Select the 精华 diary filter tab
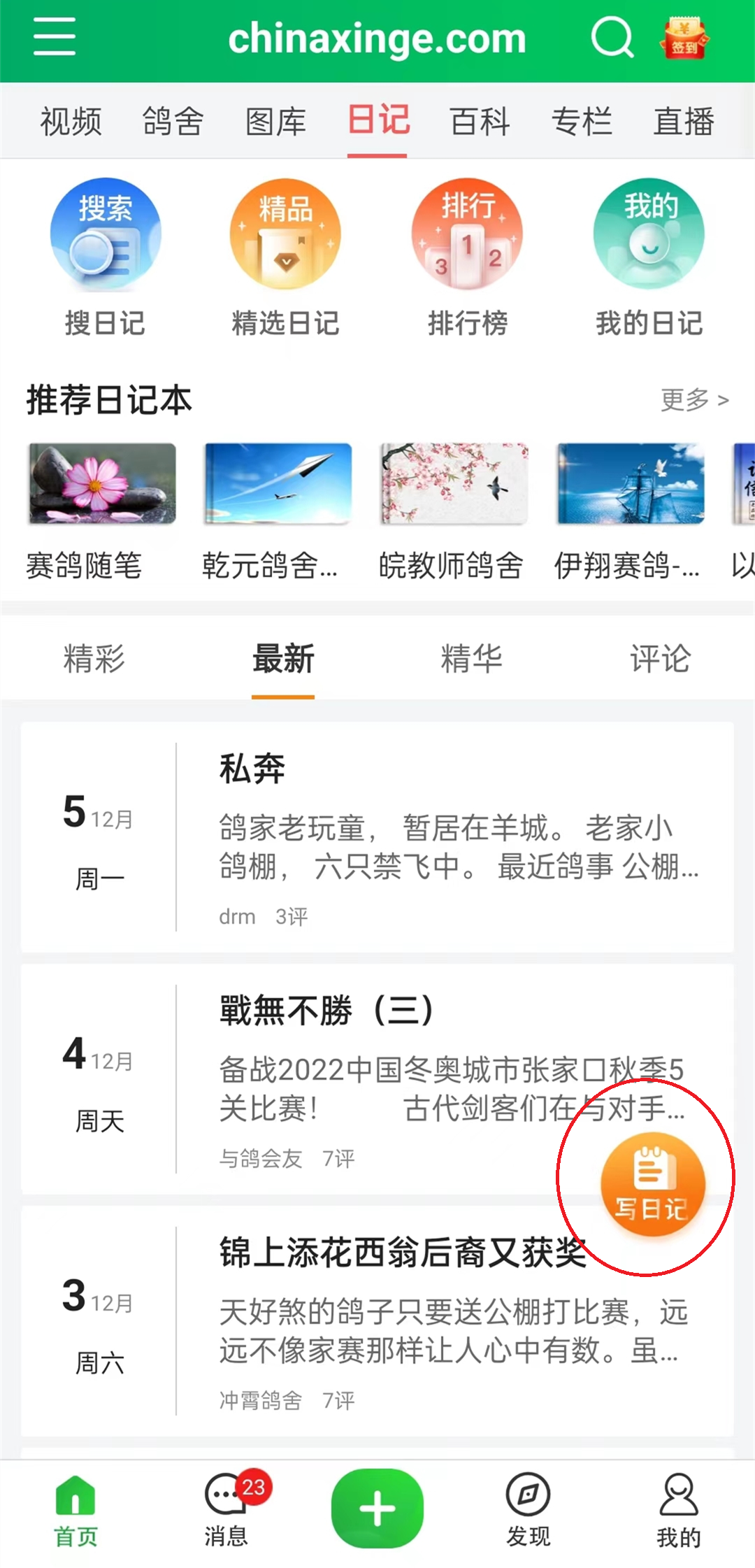Viewport: 755px width, 1568px height. pyautogui.click(x=472, y=659)
